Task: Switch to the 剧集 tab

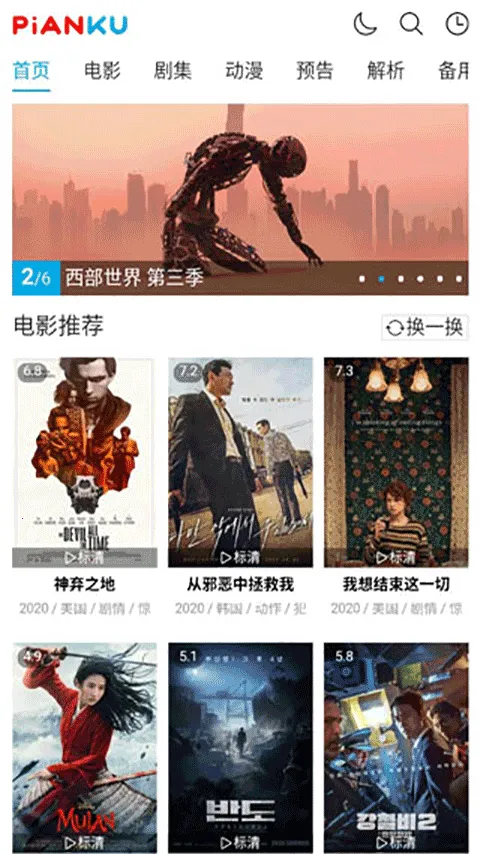Action: pyautogui.click(x=173, y=71)
